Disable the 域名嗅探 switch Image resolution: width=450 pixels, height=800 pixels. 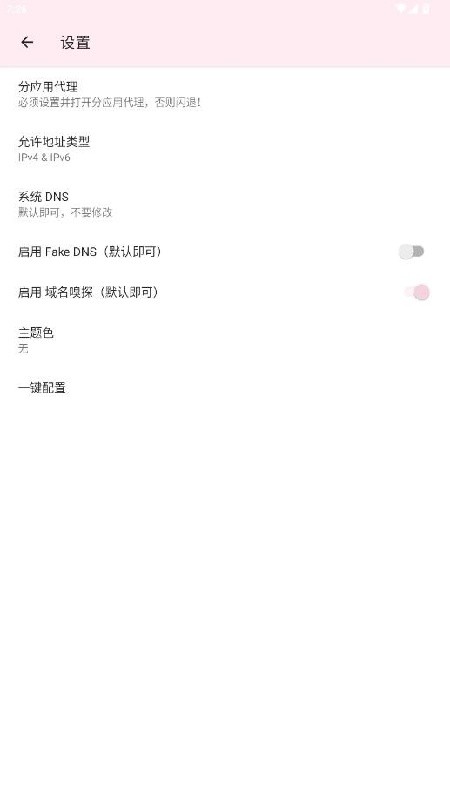click(417, 292)
